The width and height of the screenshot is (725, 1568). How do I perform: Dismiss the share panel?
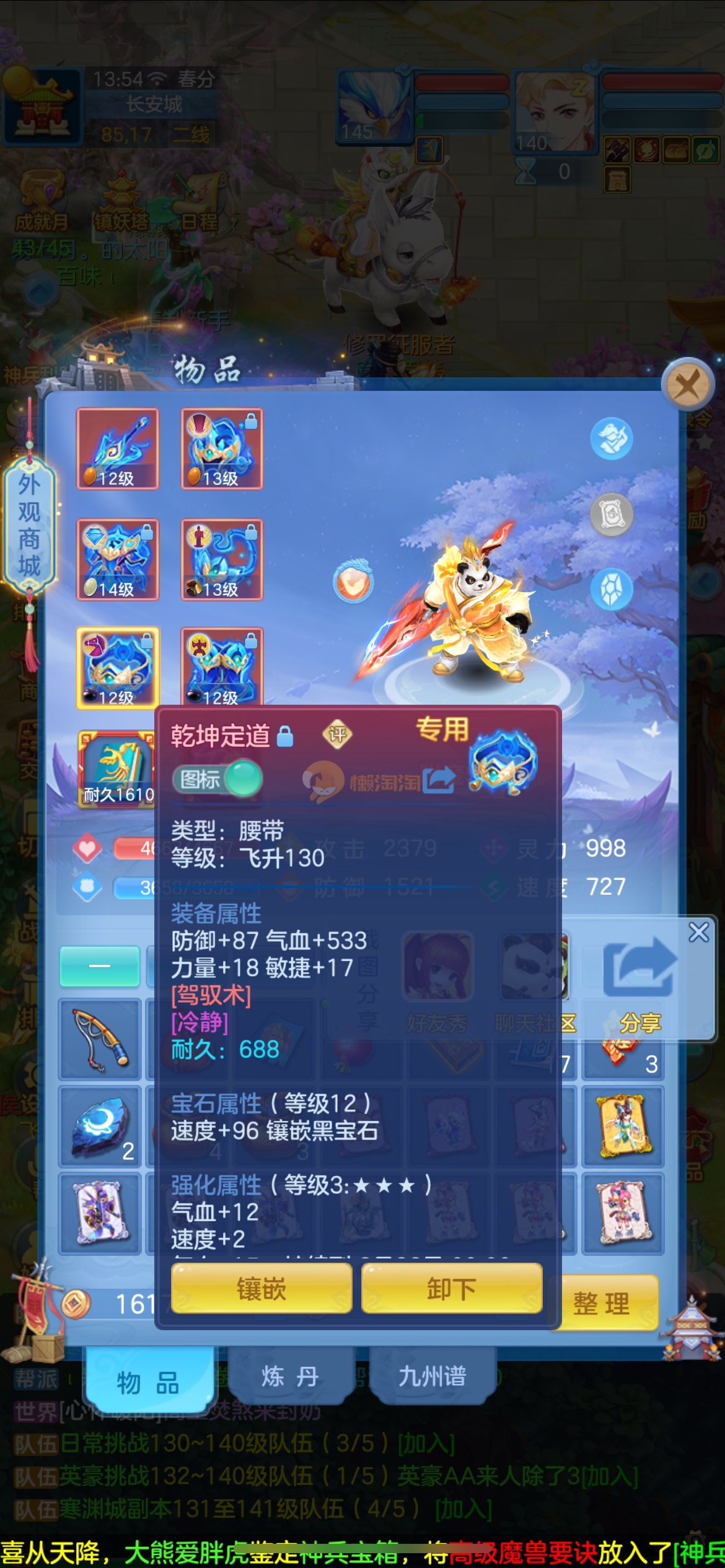tap(698, 932)
